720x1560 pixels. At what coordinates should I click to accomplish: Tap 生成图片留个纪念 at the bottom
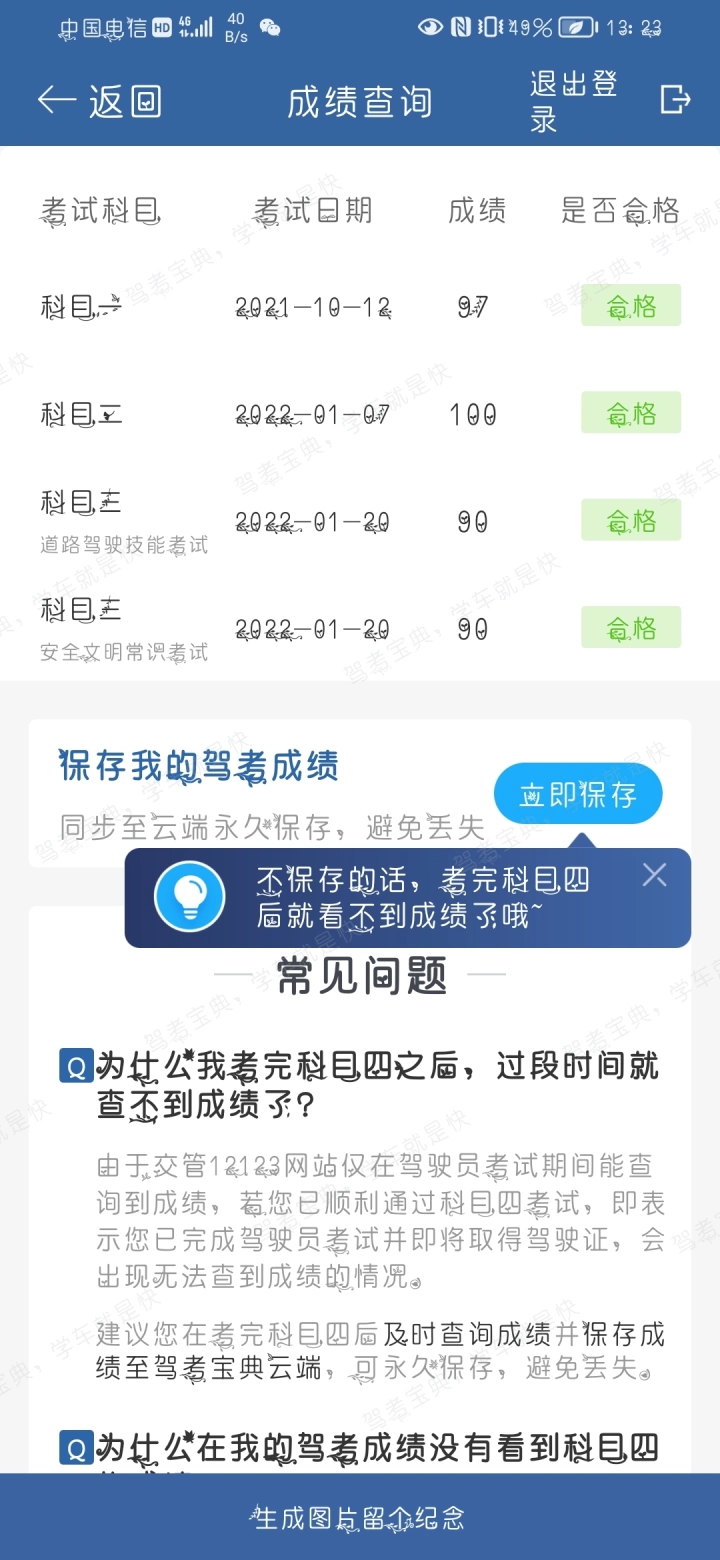click(360, 1517)
